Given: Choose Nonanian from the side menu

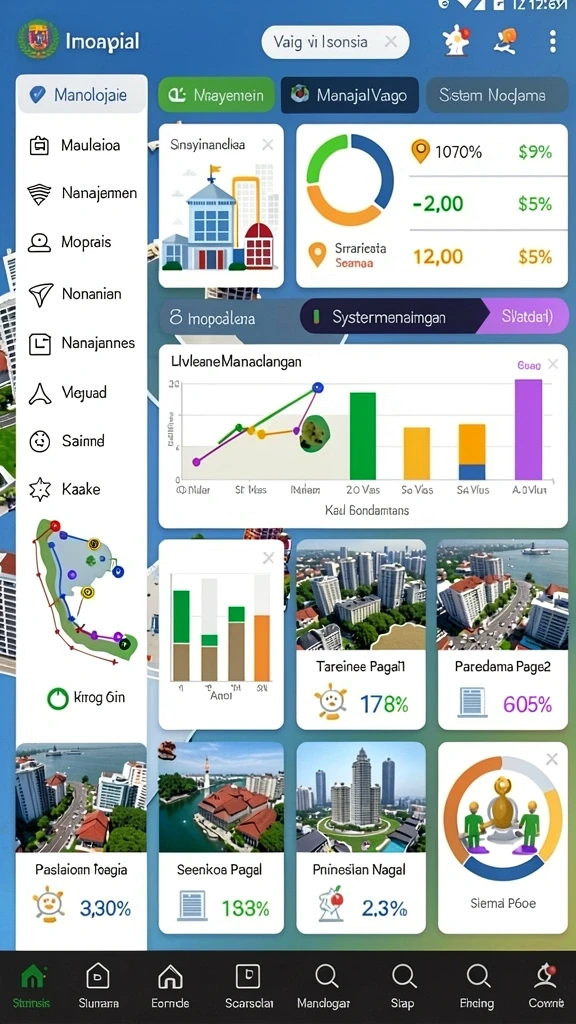Looking at the screenshot, I should click(x=81, y=294).
